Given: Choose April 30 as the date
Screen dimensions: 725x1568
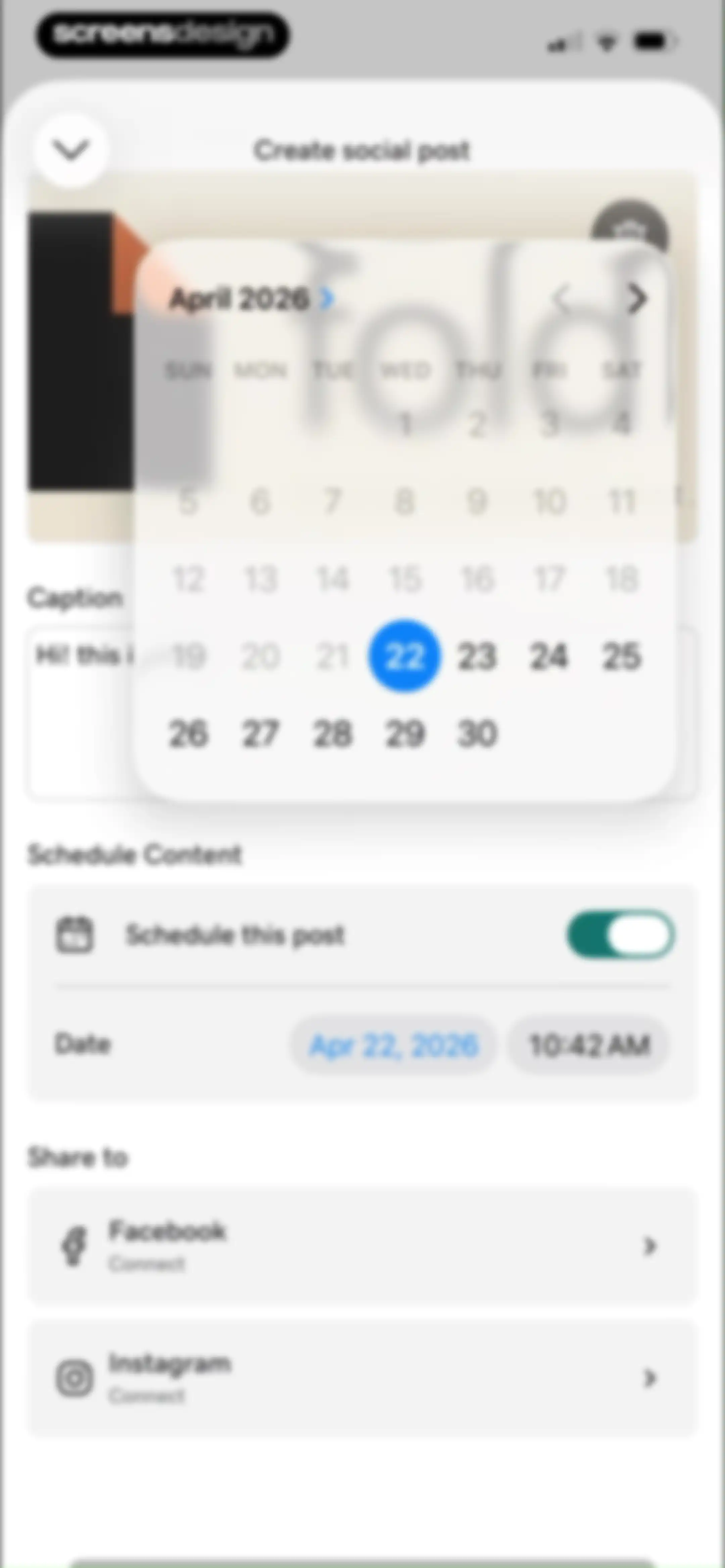Looking at the screenshot, I should pos(477,734).
